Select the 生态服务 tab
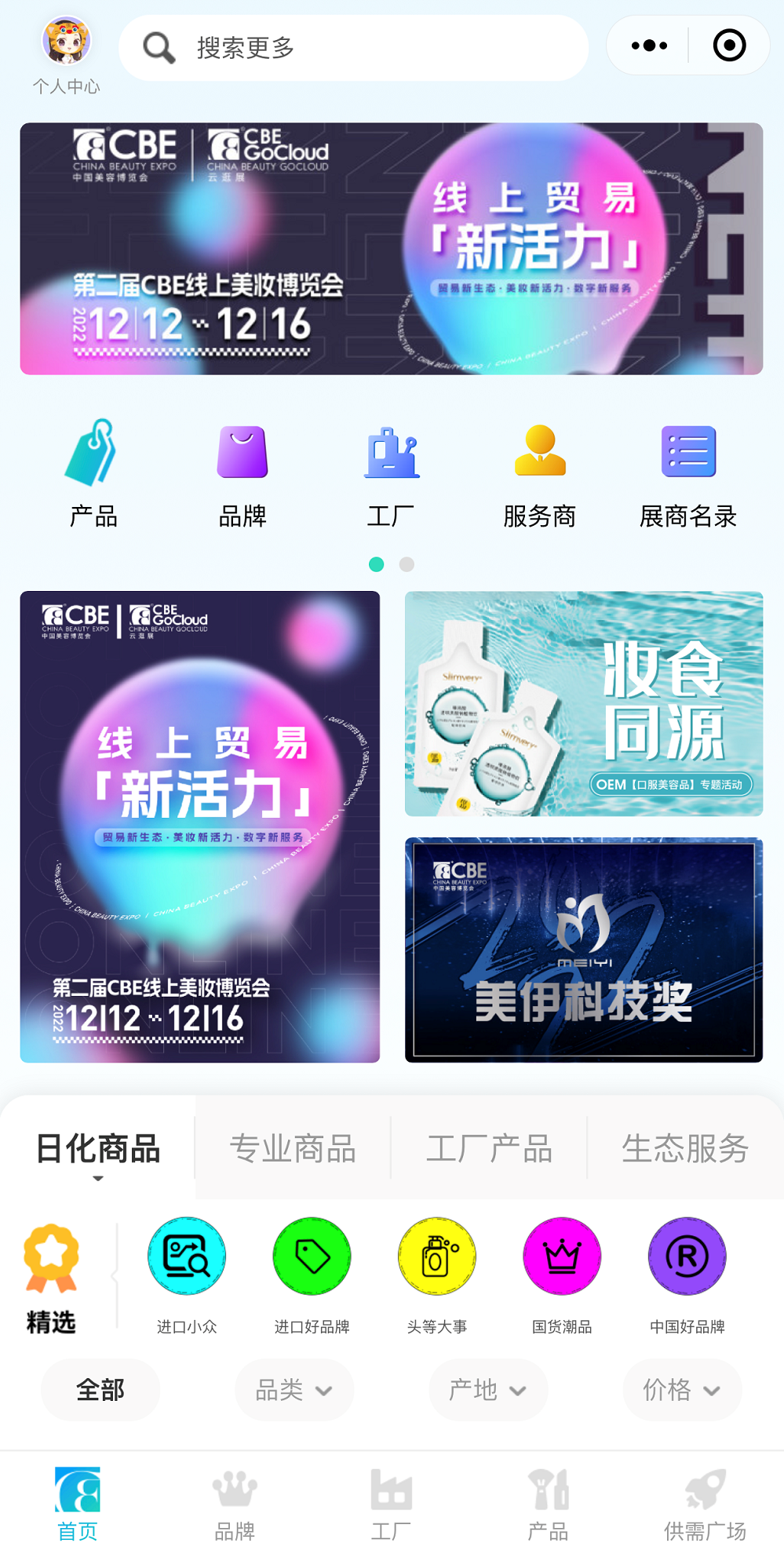Viewport: 784px width, 1561px height. pos(685,1147)
